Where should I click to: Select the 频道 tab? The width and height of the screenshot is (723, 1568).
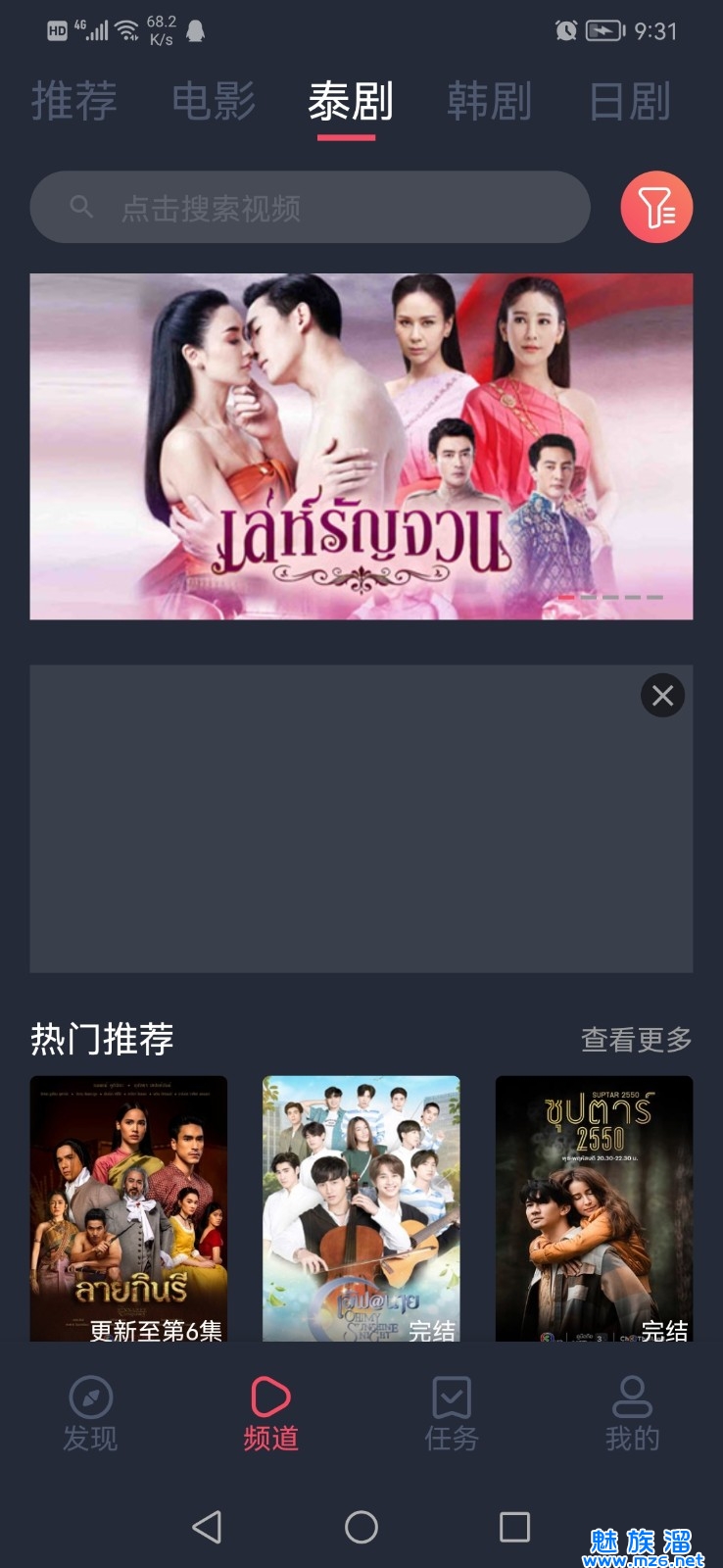pyautogui.click(x=270, y=1413)
